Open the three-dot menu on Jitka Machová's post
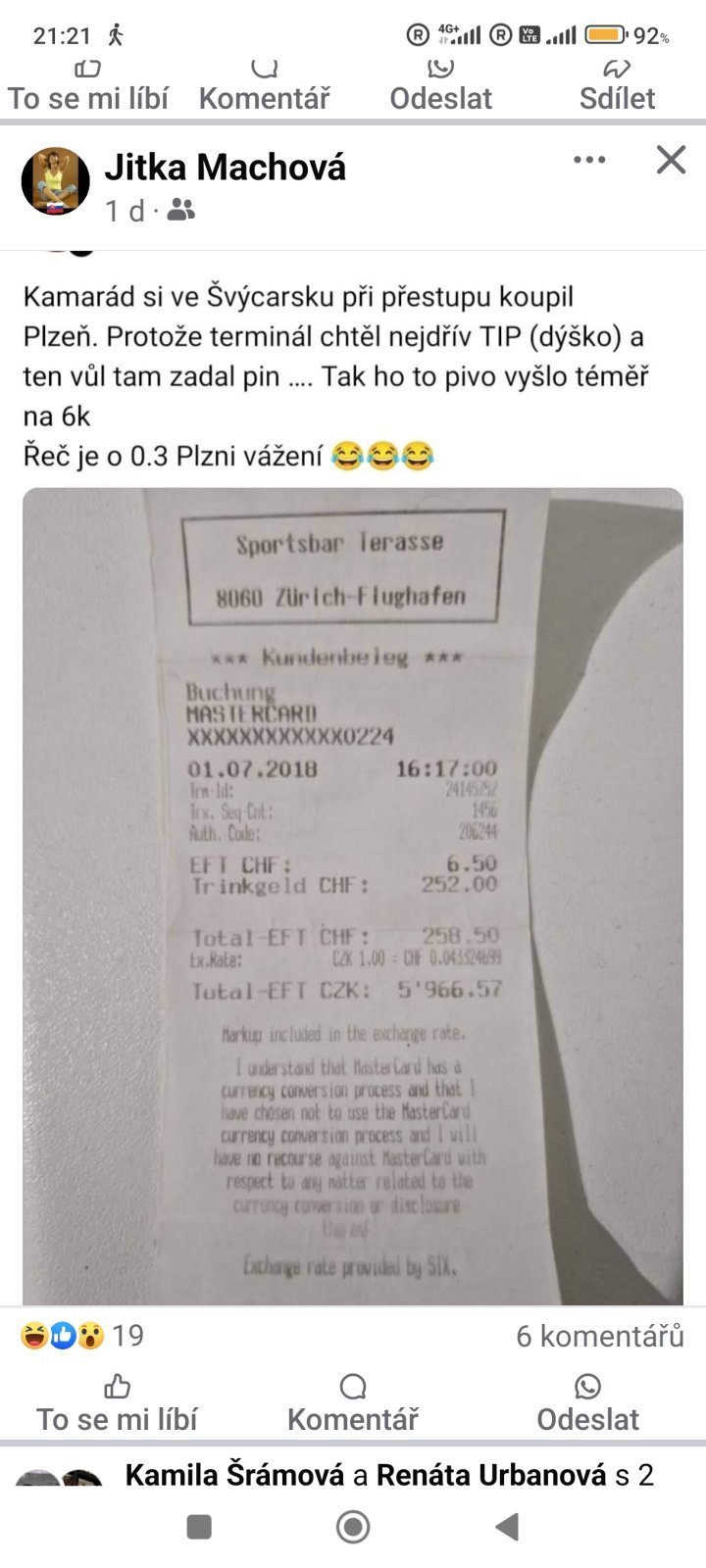The width and height of the screenshot is (706, 1568). 589,160
